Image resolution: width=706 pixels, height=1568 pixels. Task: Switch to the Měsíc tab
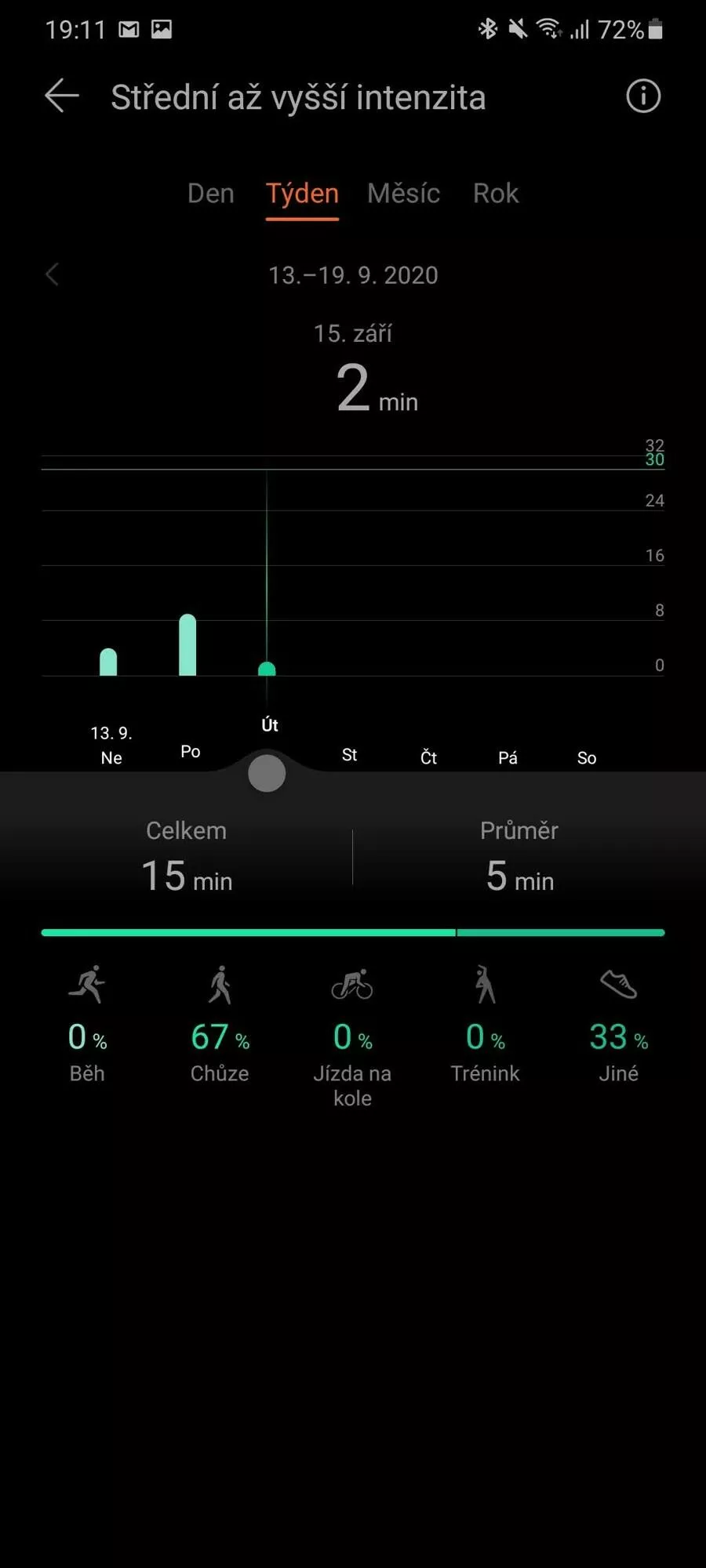(403, 193)
